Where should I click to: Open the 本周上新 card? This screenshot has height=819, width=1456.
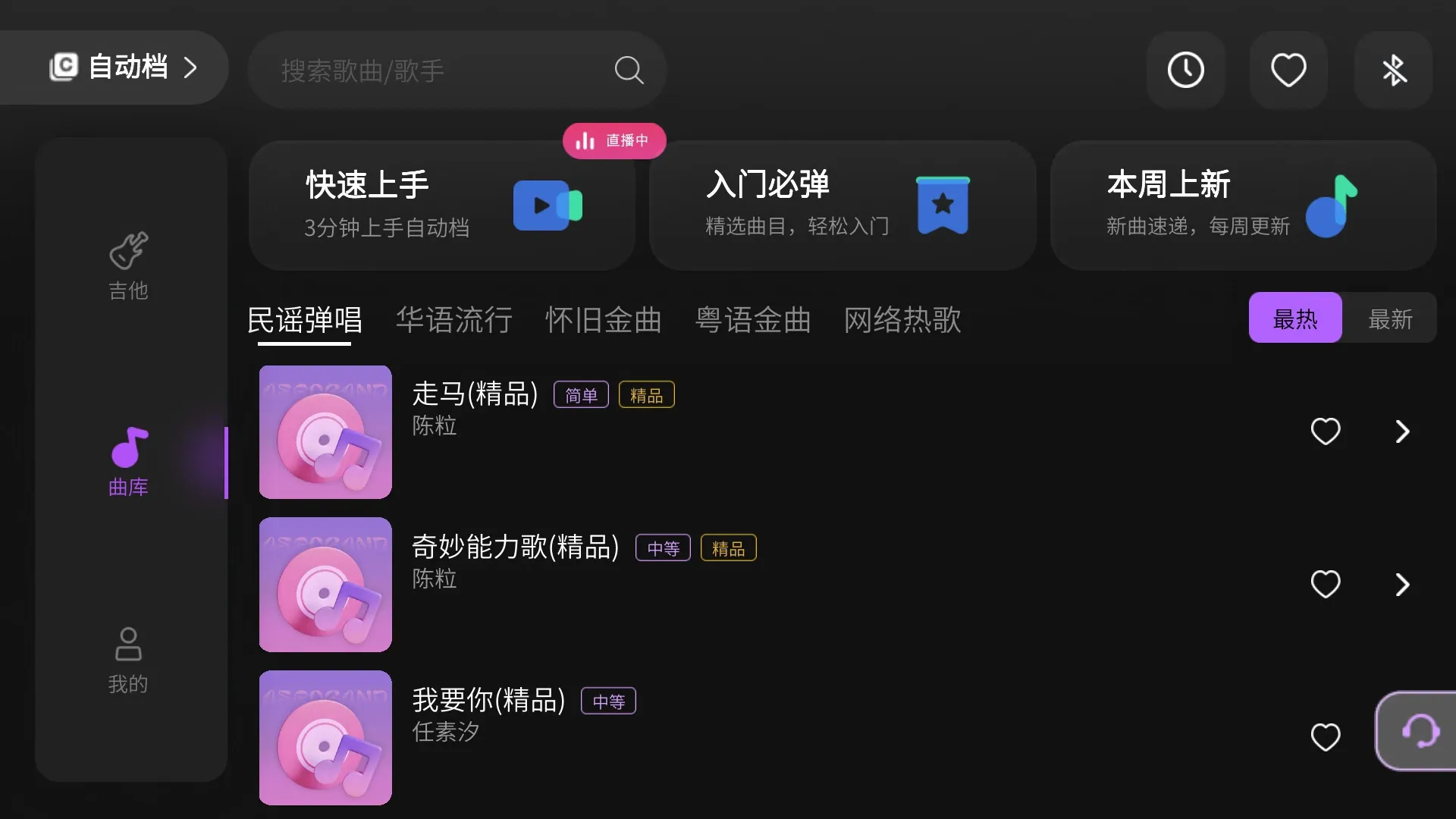[x=1242, y=206]
